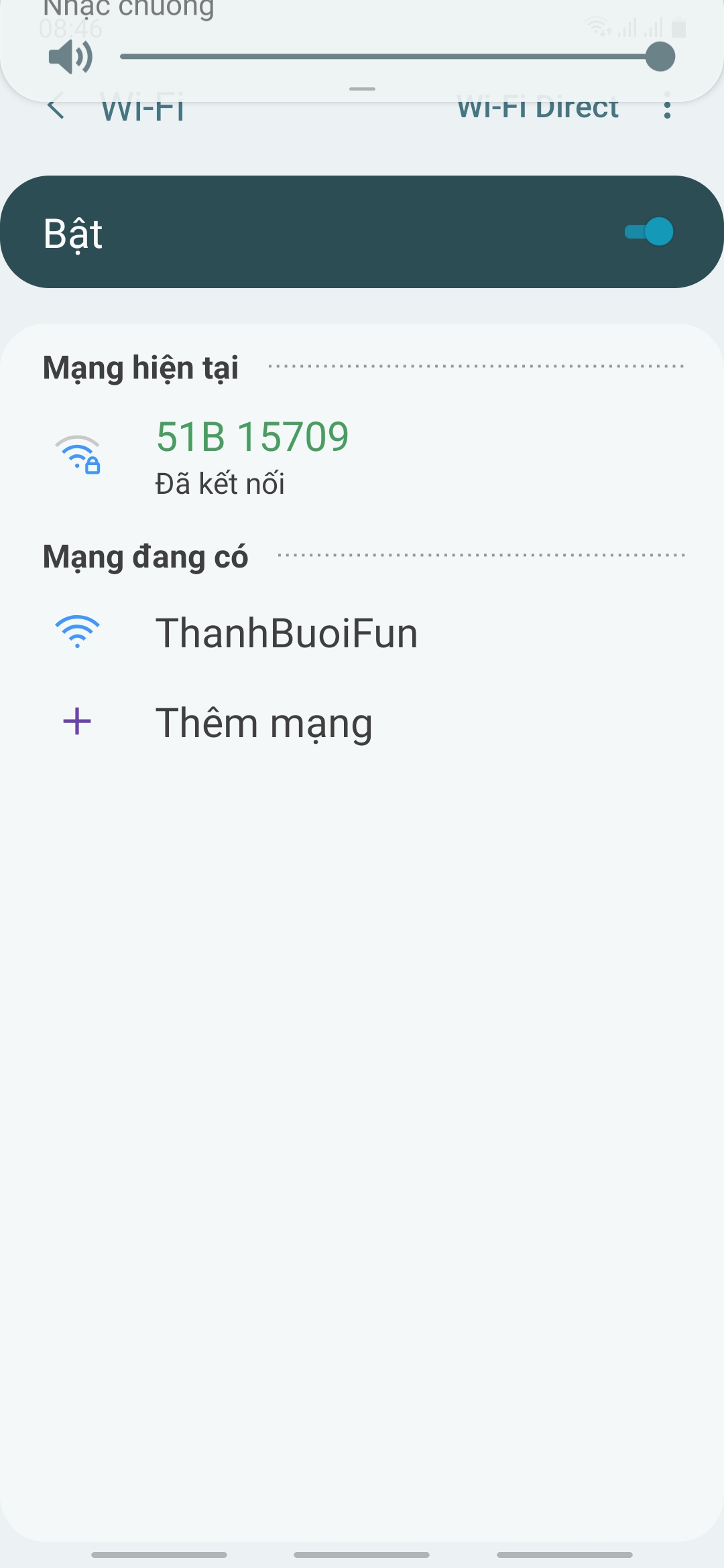Screen dimensions: 724x1568
Task: Go back from the Wi-Fi screen
Action: 56,107
